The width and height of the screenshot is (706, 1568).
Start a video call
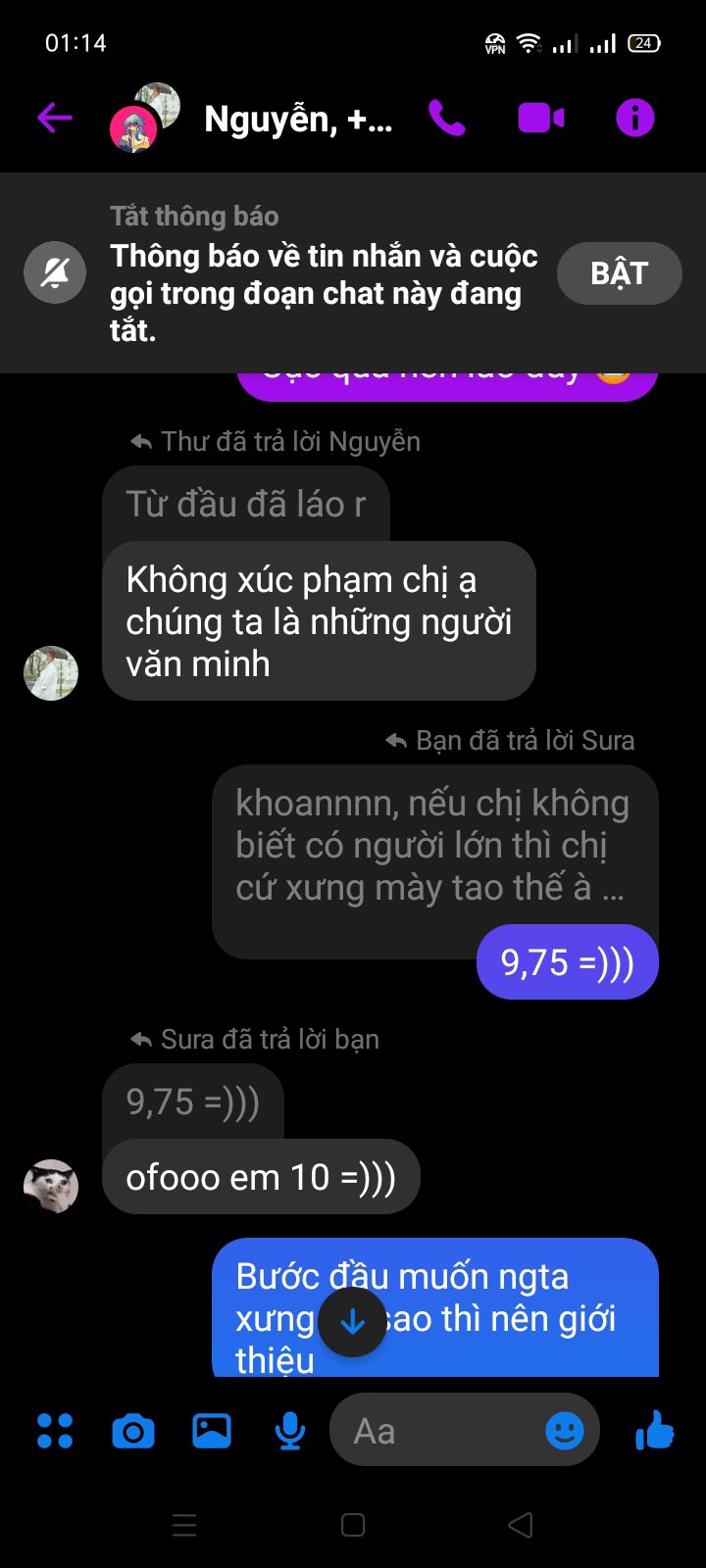point(541,119)
